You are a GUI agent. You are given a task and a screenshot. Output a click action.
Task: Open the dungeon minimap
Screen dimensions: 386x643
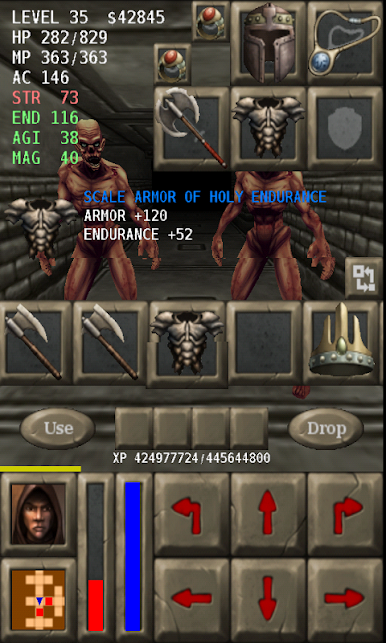coord(38,600)
